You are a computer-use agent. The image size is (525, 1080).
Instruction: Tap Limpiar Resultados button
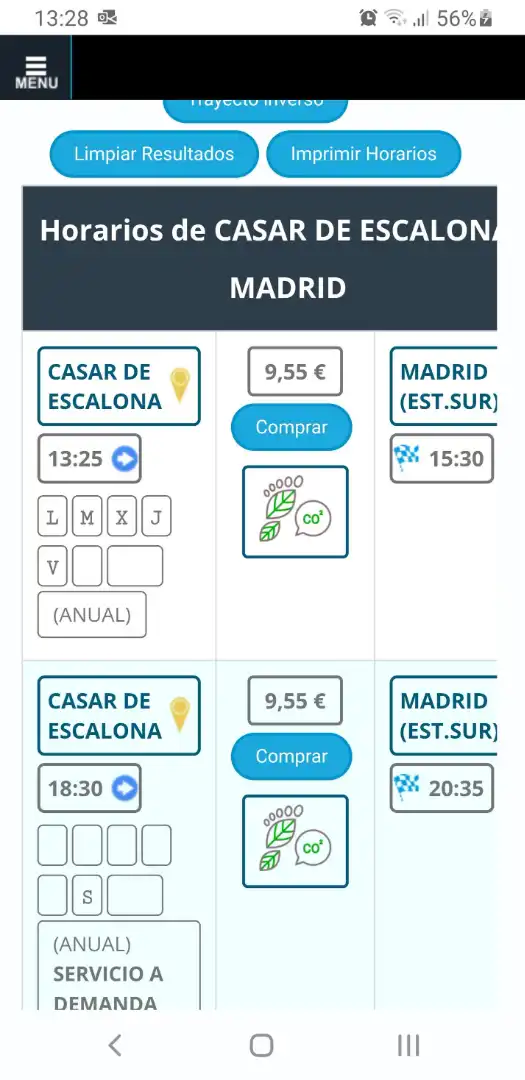coord(154,154)
